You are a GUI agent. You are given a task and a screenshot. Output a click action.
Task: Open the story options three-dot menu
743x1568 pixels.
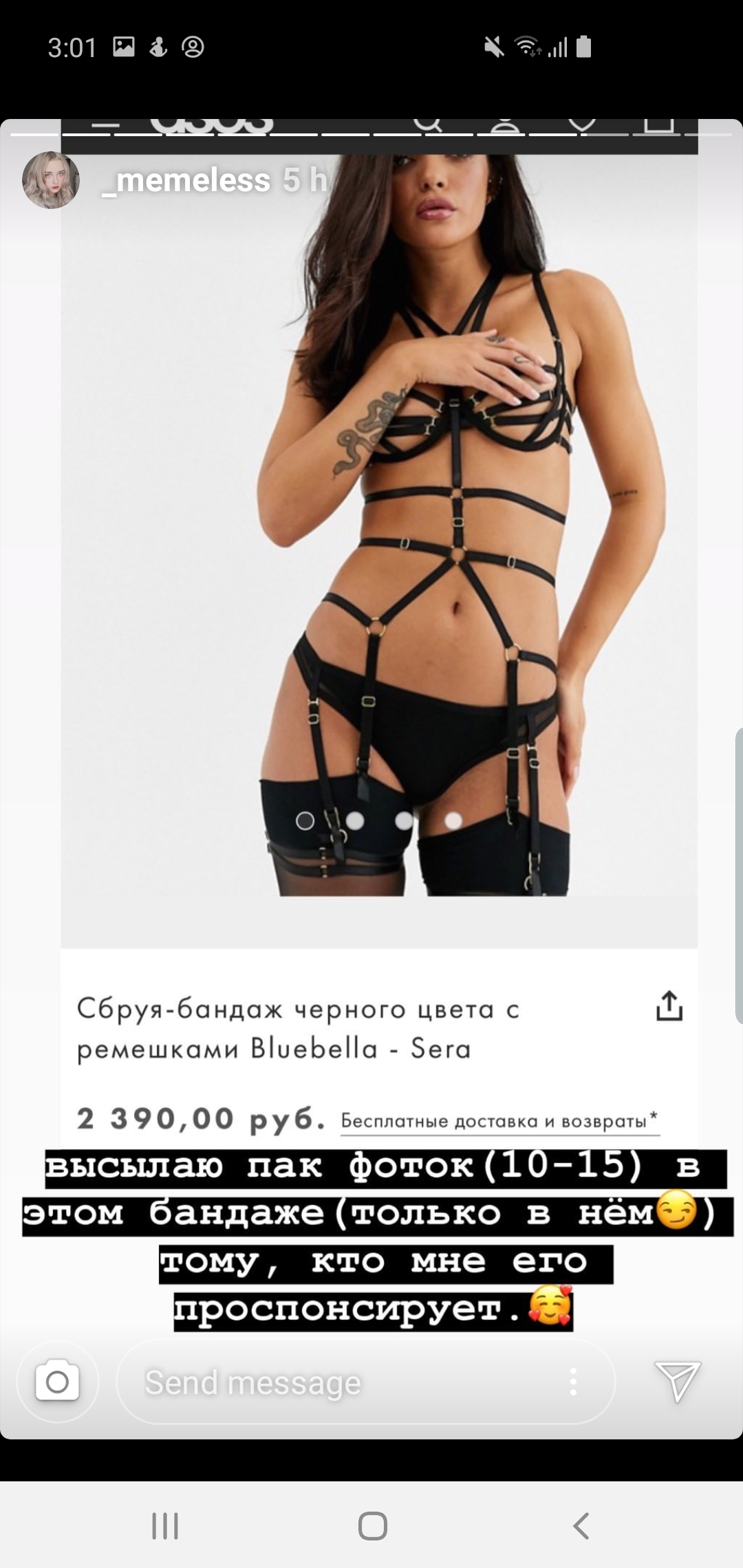(573, 1381)
